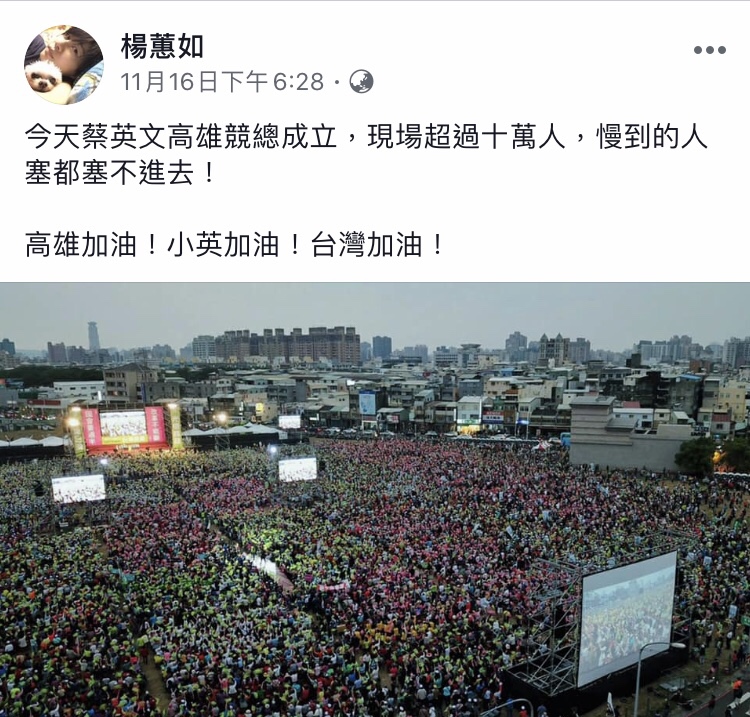The width and height of the screenshot is (750, 717).
Task: Open the post's three-dot options menu
Action: [709, 50]
